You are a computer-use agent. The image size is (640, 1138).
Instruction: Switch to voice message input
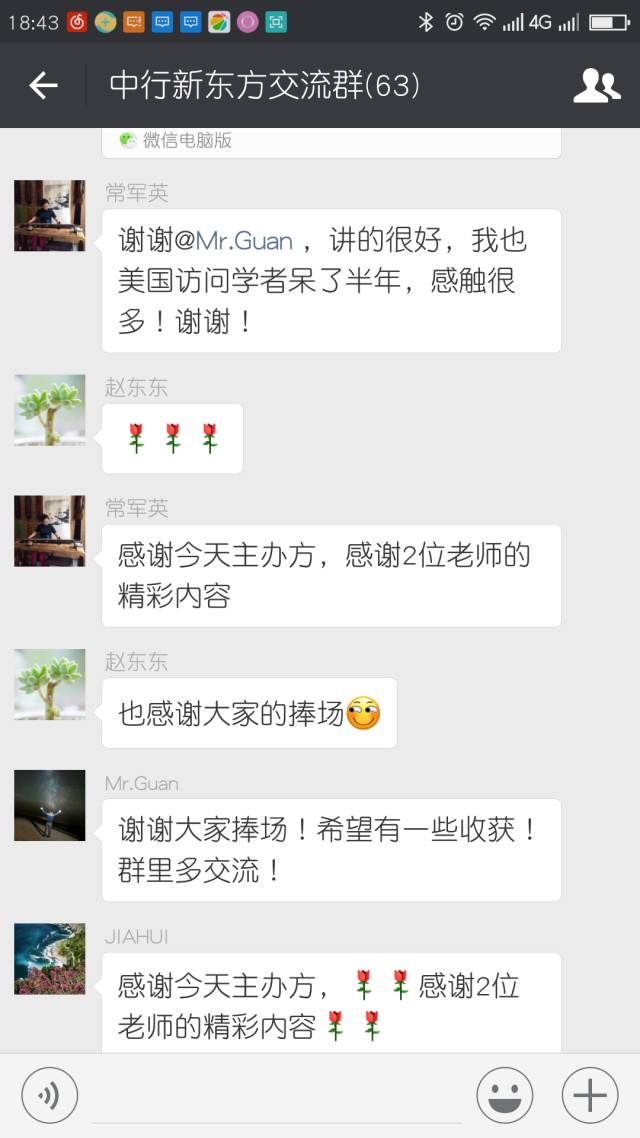click(48, 1096)
